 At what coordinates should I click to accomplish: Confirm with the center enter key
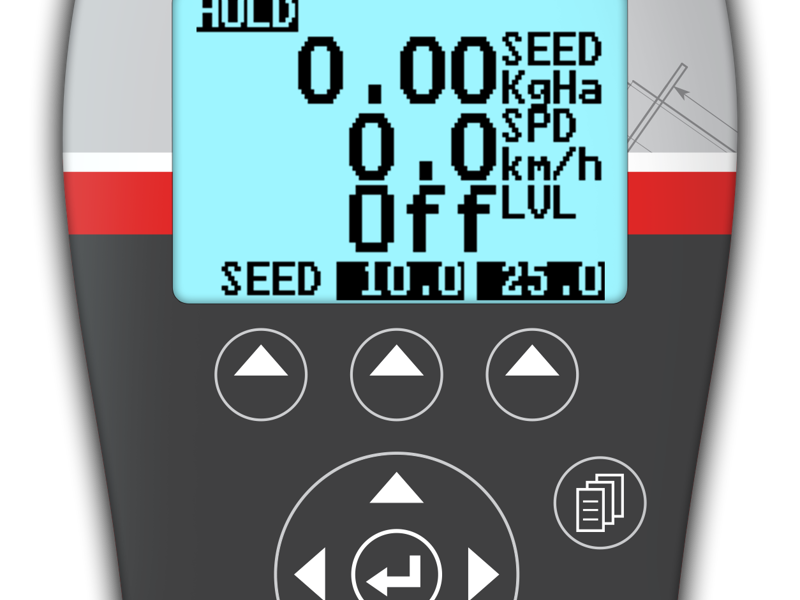pyautogui.click(x=397, y=573)
